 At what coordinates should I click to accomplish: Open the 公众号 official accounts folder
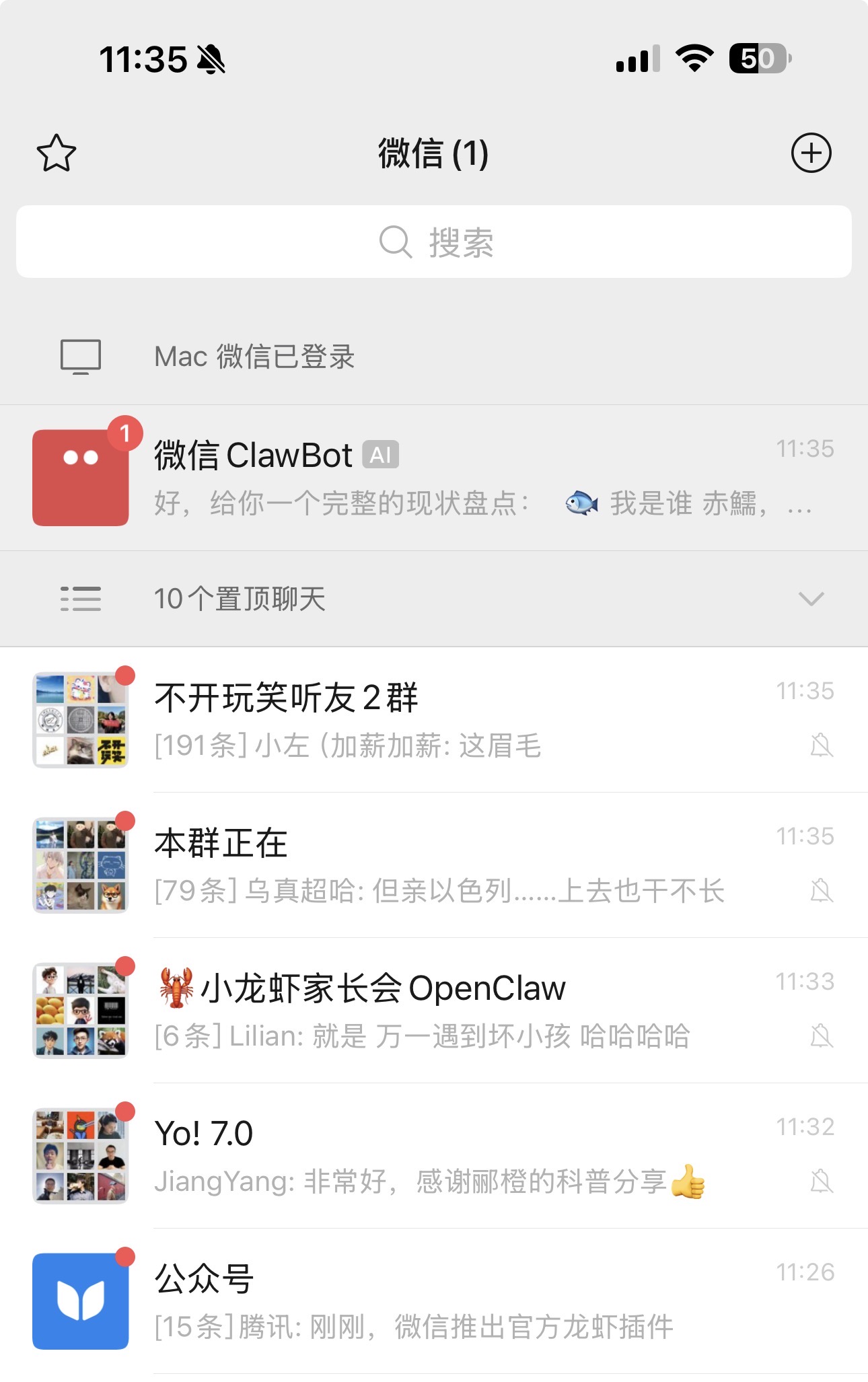[434, 1301]
